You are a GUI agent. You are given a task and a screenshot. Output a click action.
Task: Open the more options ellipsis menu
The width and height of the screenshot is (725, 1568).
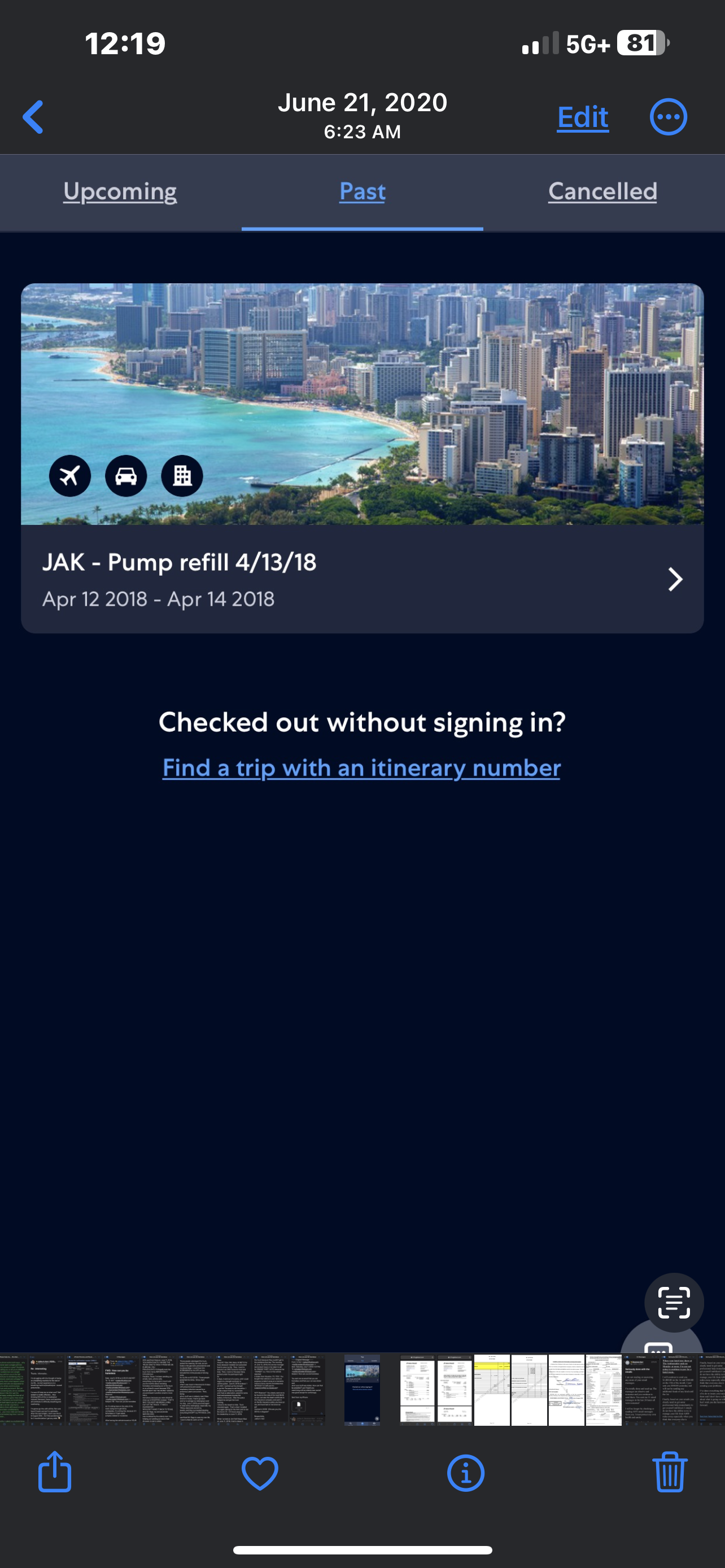coord(668,116)
